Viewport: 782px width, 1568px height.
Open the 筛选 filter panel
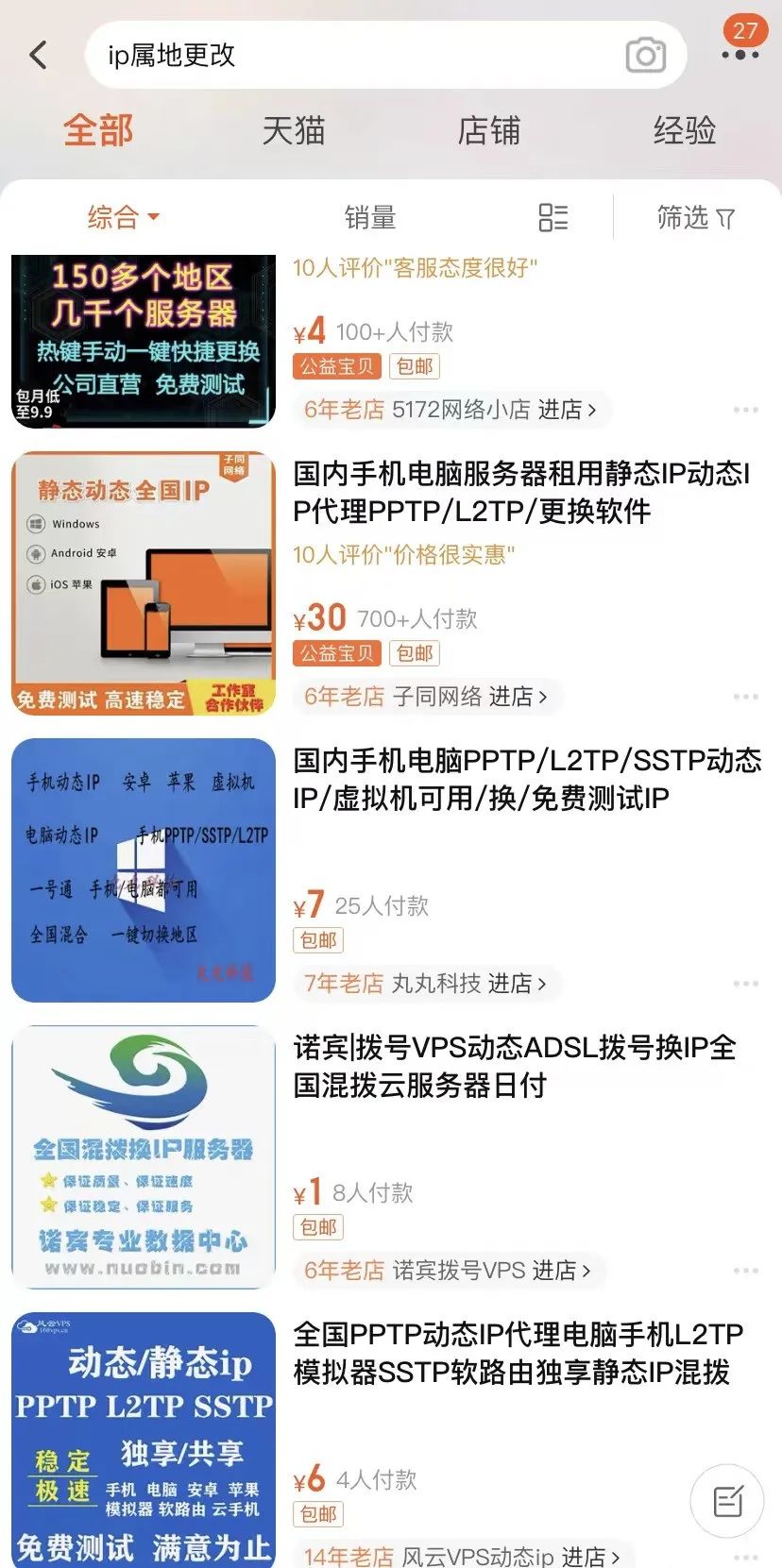click(x=695, y=218)
